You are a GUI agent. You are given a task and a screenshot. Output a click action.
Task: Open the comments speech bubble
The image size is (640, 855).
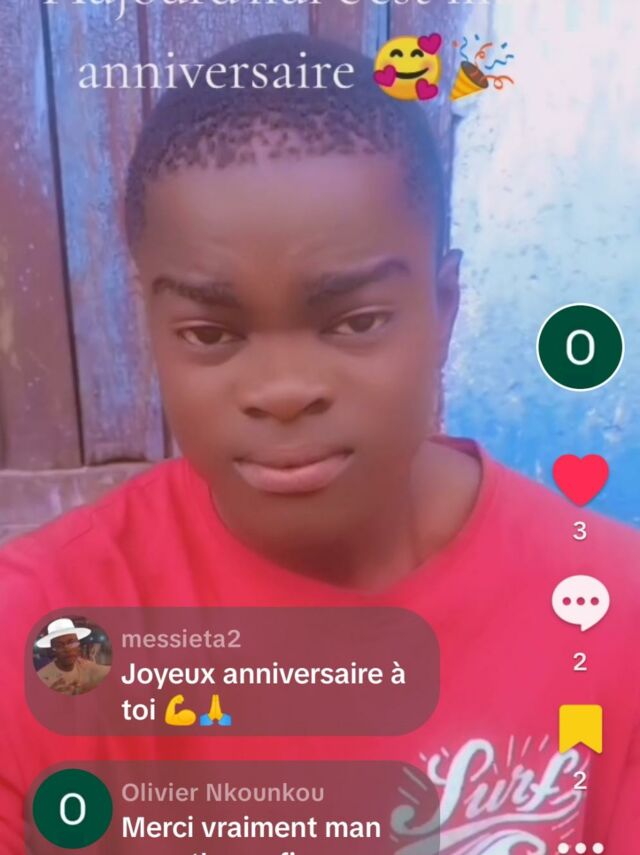[x=580, y=605]
